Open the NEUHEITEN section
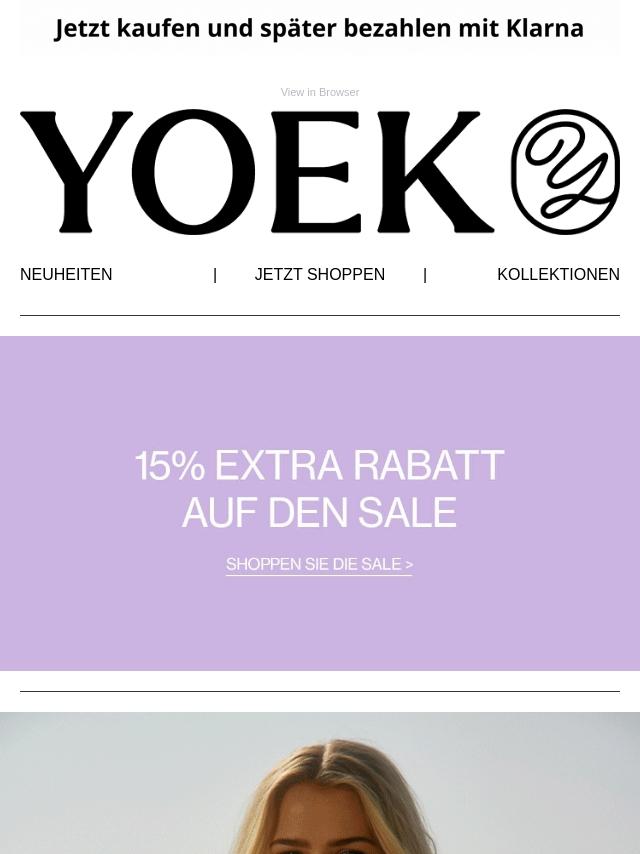640x854 pixels. click(x=66, y=274)
